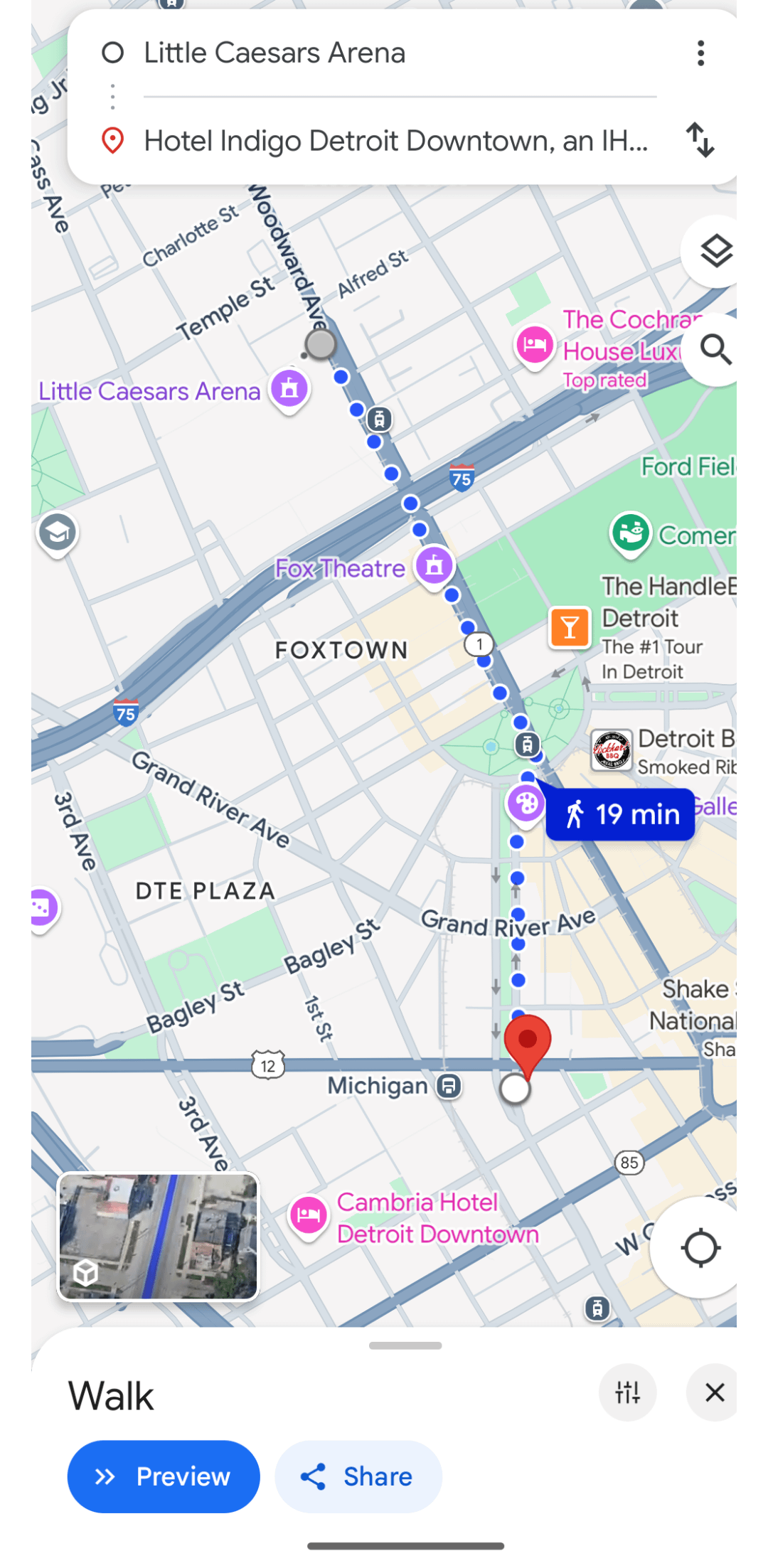Image resolution: width=768 pixels, height=1568 pixels.
Task: Share the walking directions
Action: coord(358,1477)
